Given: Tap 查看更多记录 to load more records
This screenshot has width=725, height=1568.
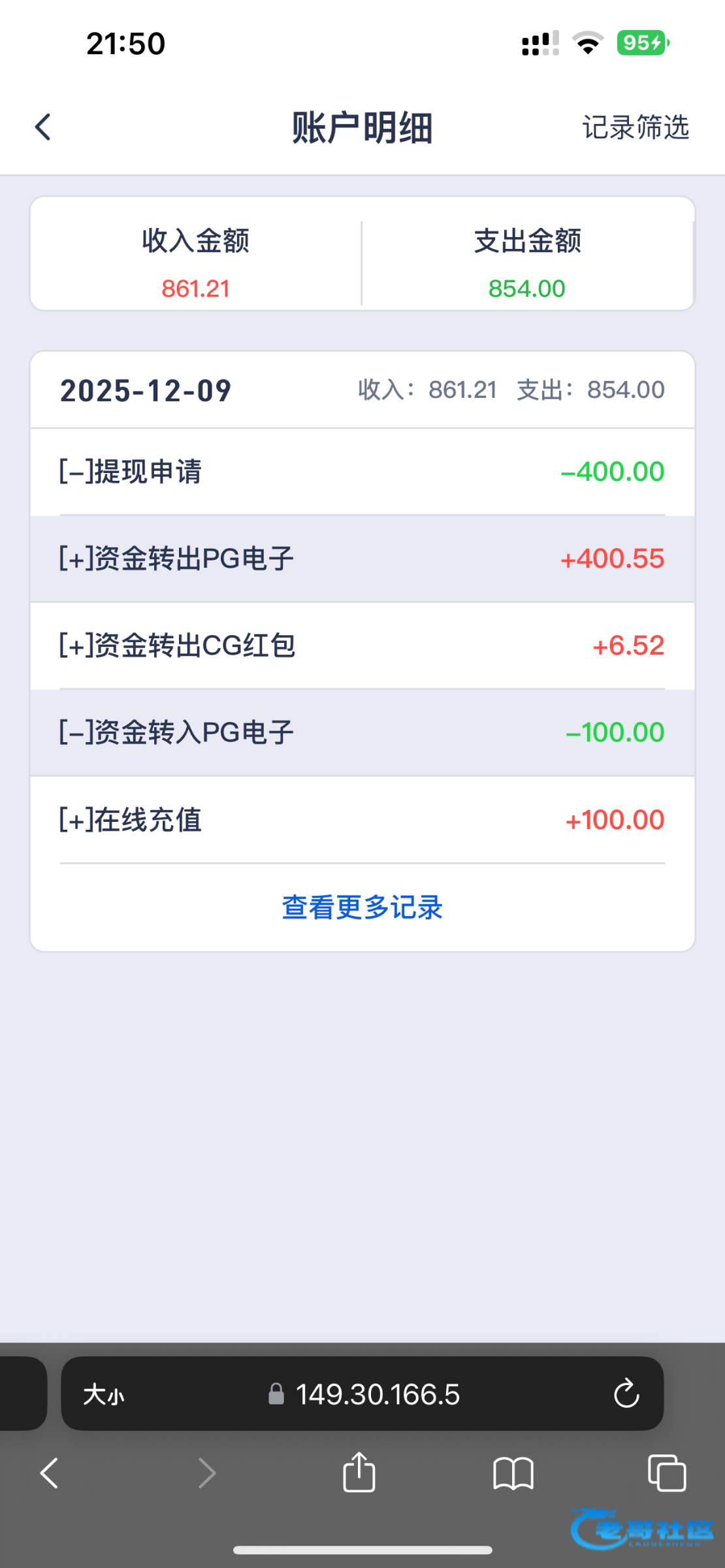Looking at the screenshot, I should (362, 907).
